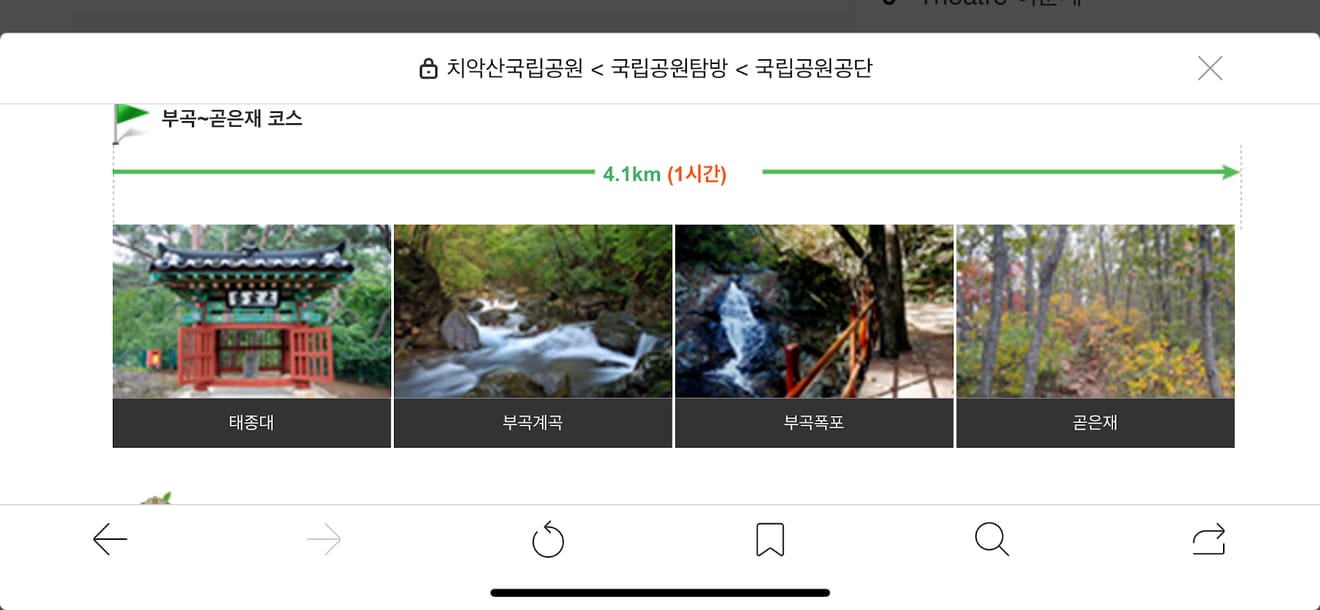
Task: Close the in-app browser
Action: 1210,68
